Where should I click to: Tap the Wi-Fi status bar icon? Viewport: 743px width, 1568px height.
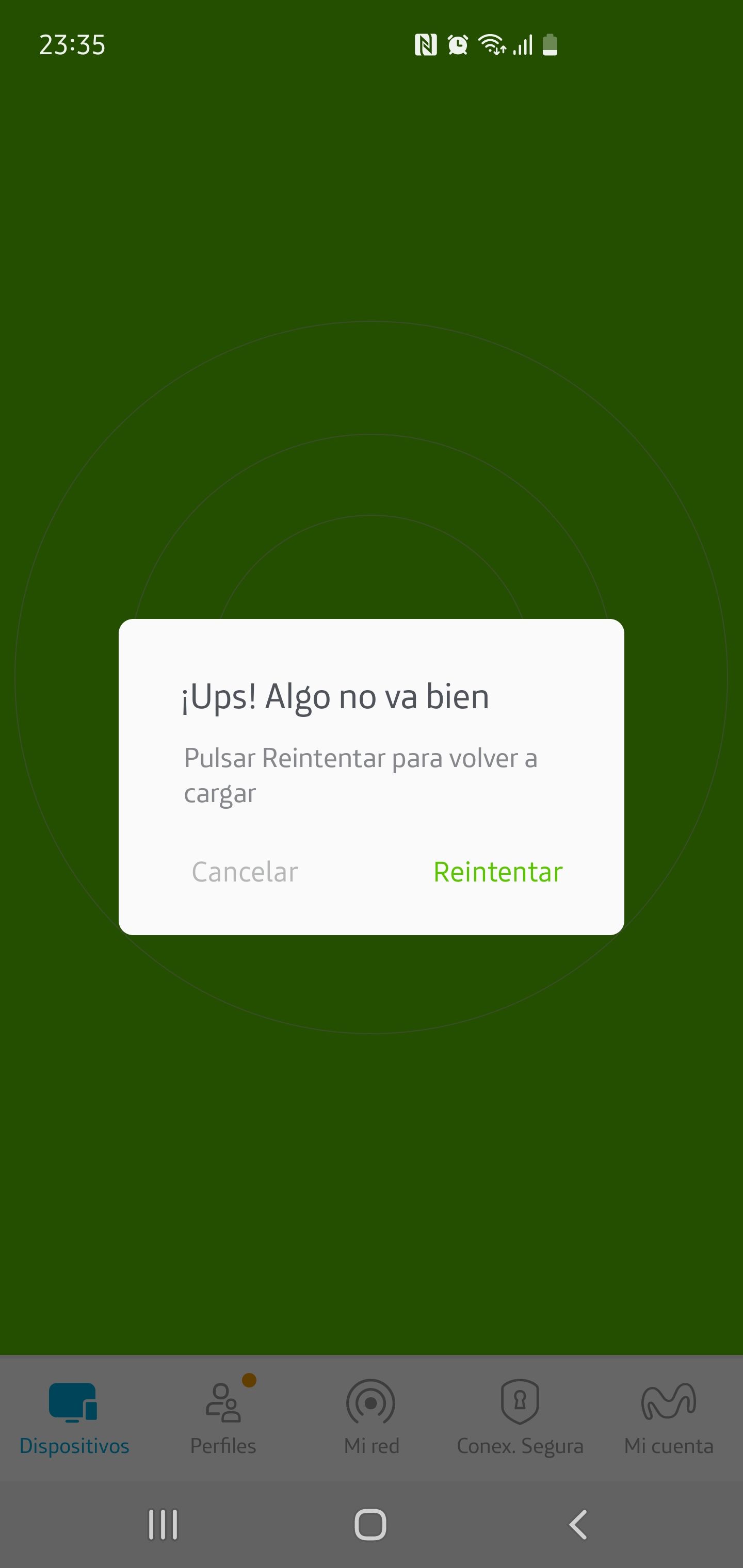[x=492, y=44]
